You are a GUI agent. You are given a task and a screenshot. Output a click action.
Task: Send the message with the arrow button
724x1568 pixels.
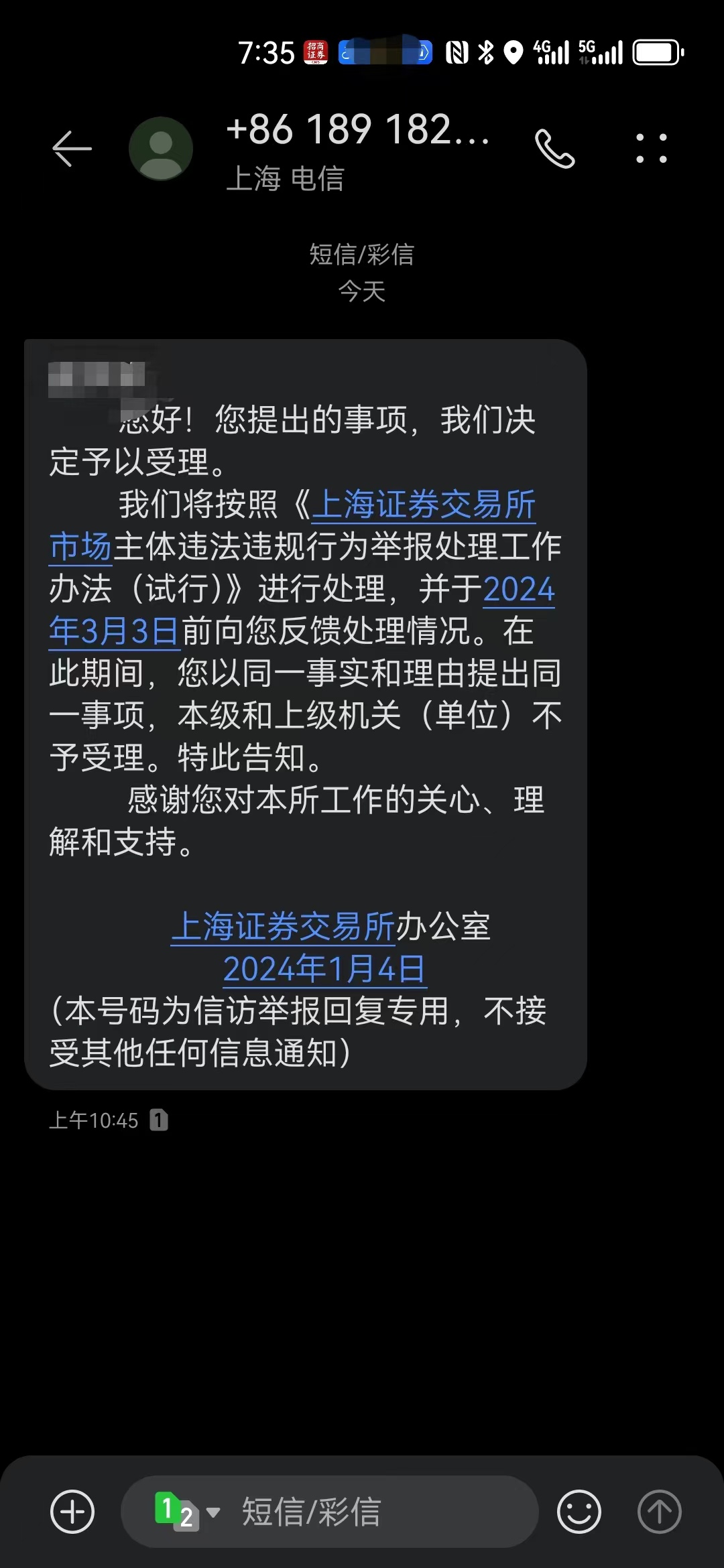[659, 1511]
